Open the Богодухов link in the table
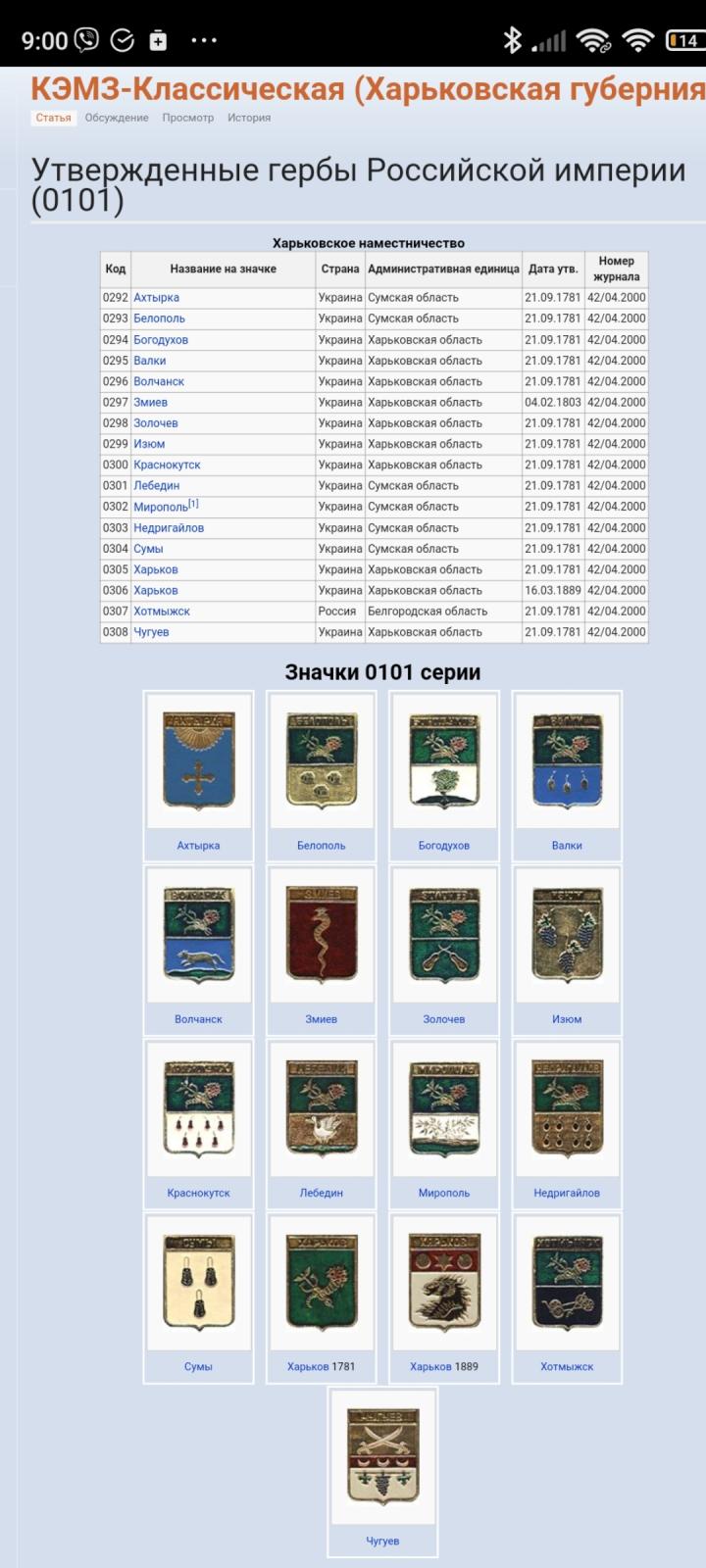706x1568 pixels. tap(161, 340)
